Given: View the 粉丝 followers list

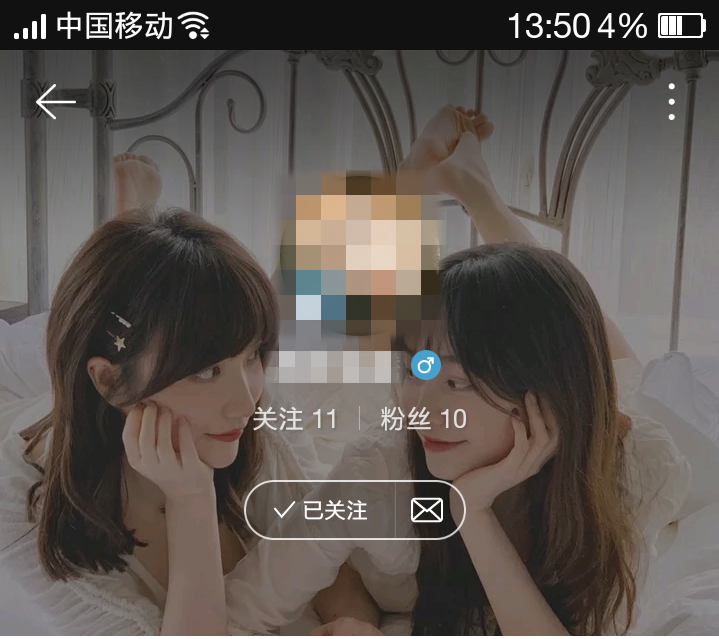Looking at the screenshot, I should pos(424,419).
